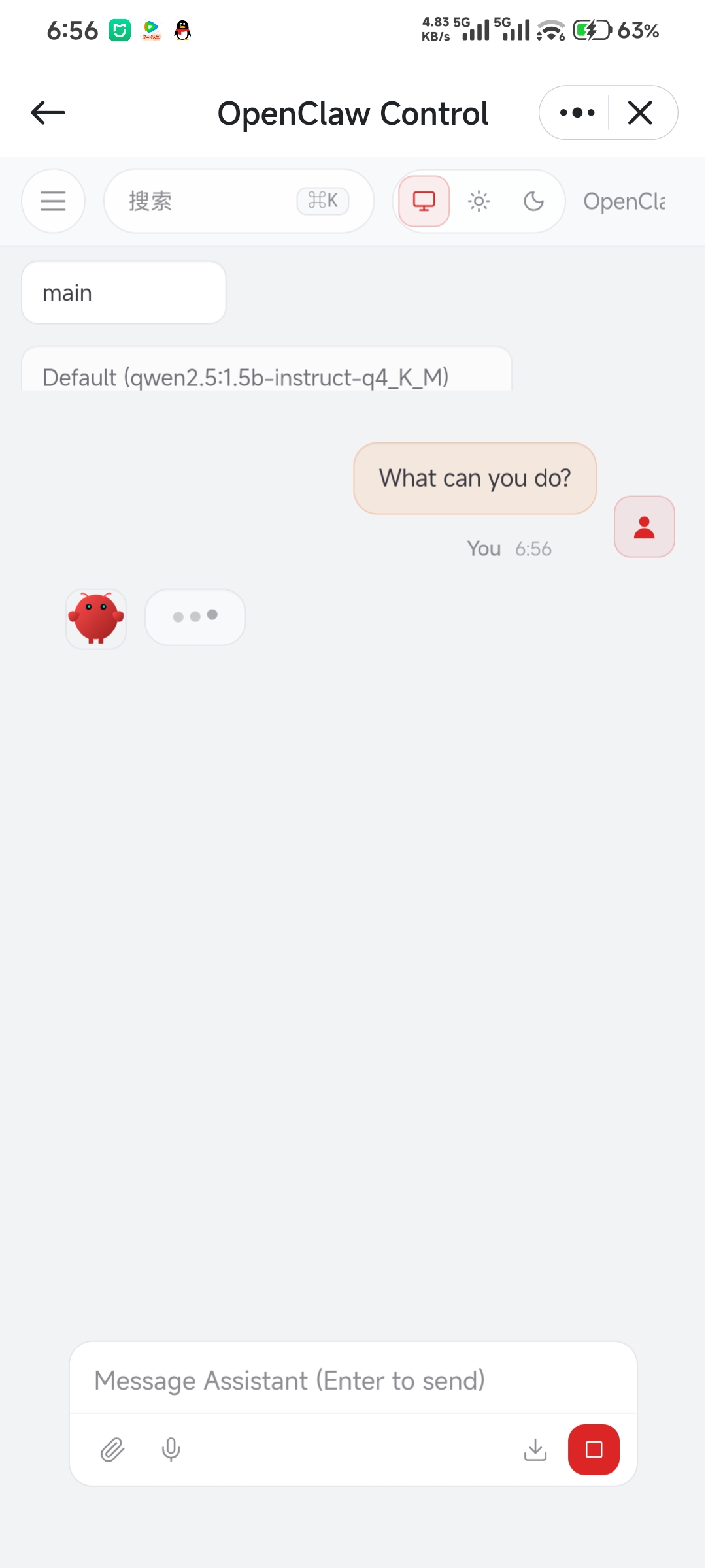Viewport: 706px width, 1568px height.
Task: Focus the Message Assistant text box
Action: [353, 1380]
